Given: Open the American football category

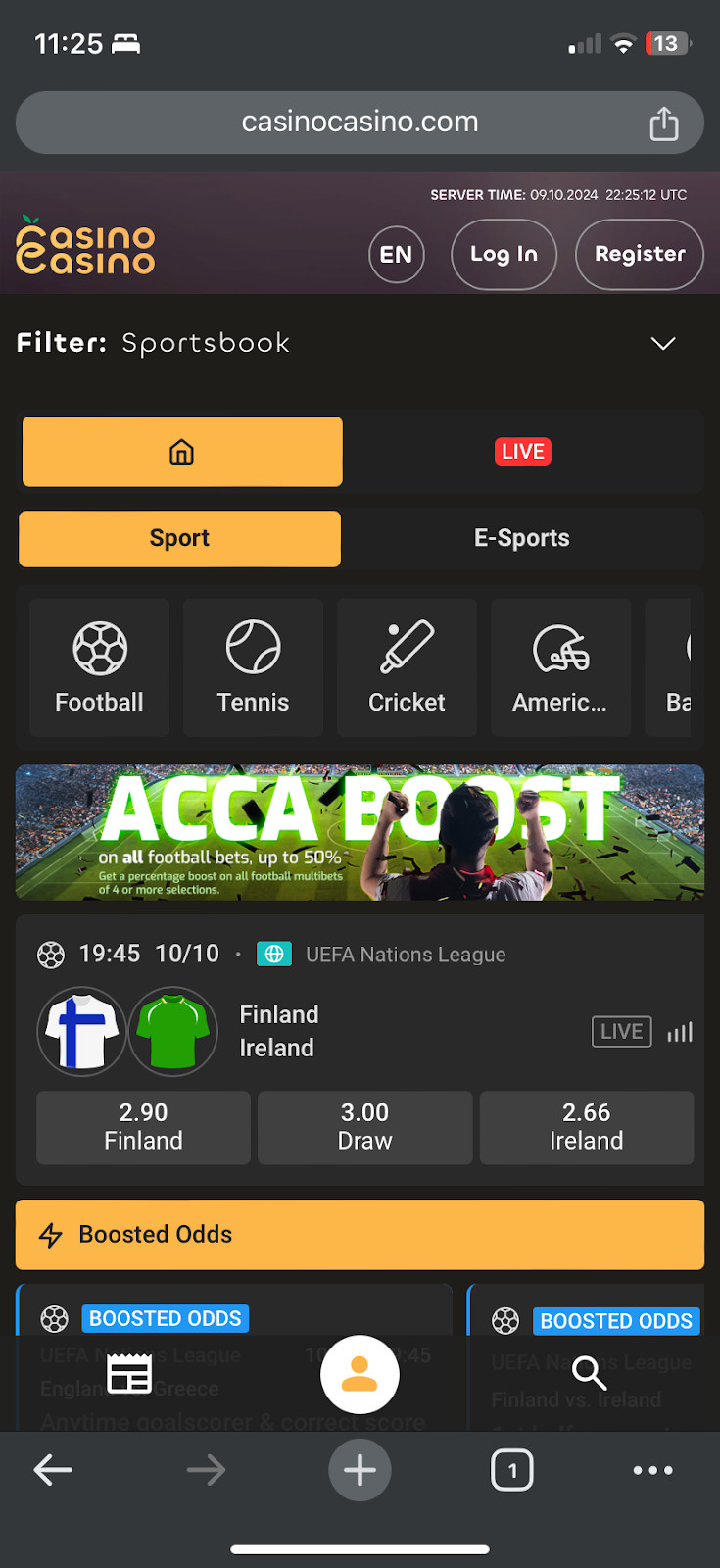Looking at the screenshot, I should [560, 667].
